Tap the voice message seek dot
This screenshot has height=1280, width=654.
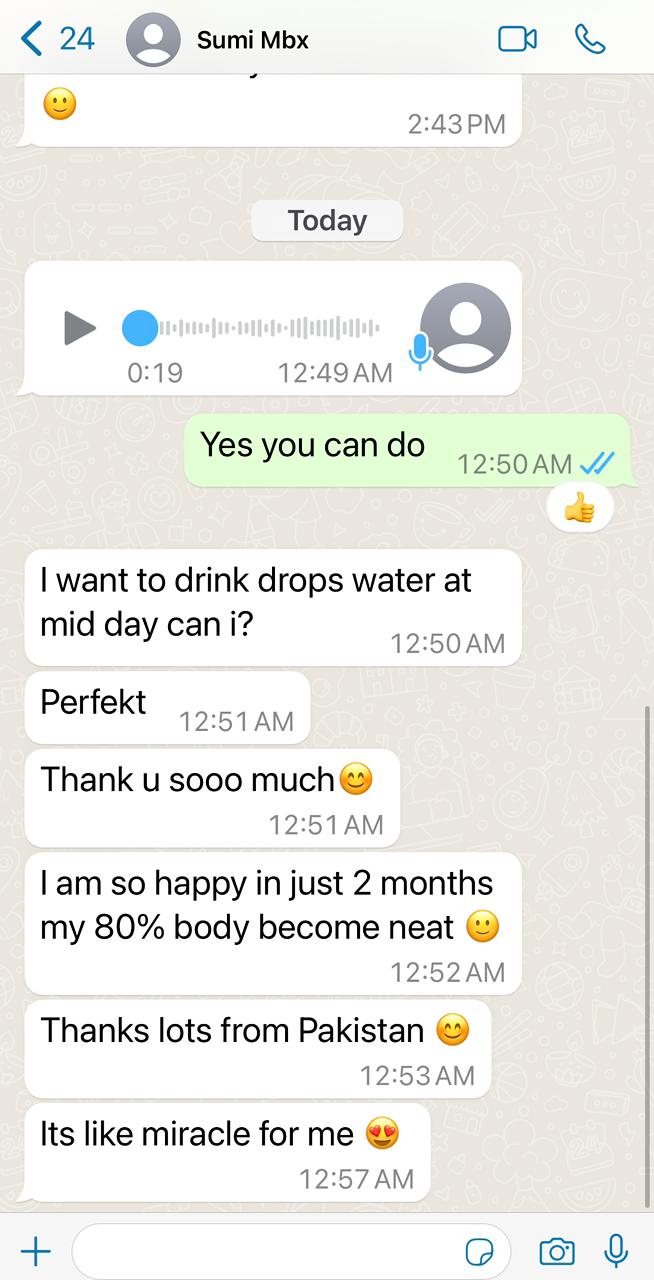[140, 328]
